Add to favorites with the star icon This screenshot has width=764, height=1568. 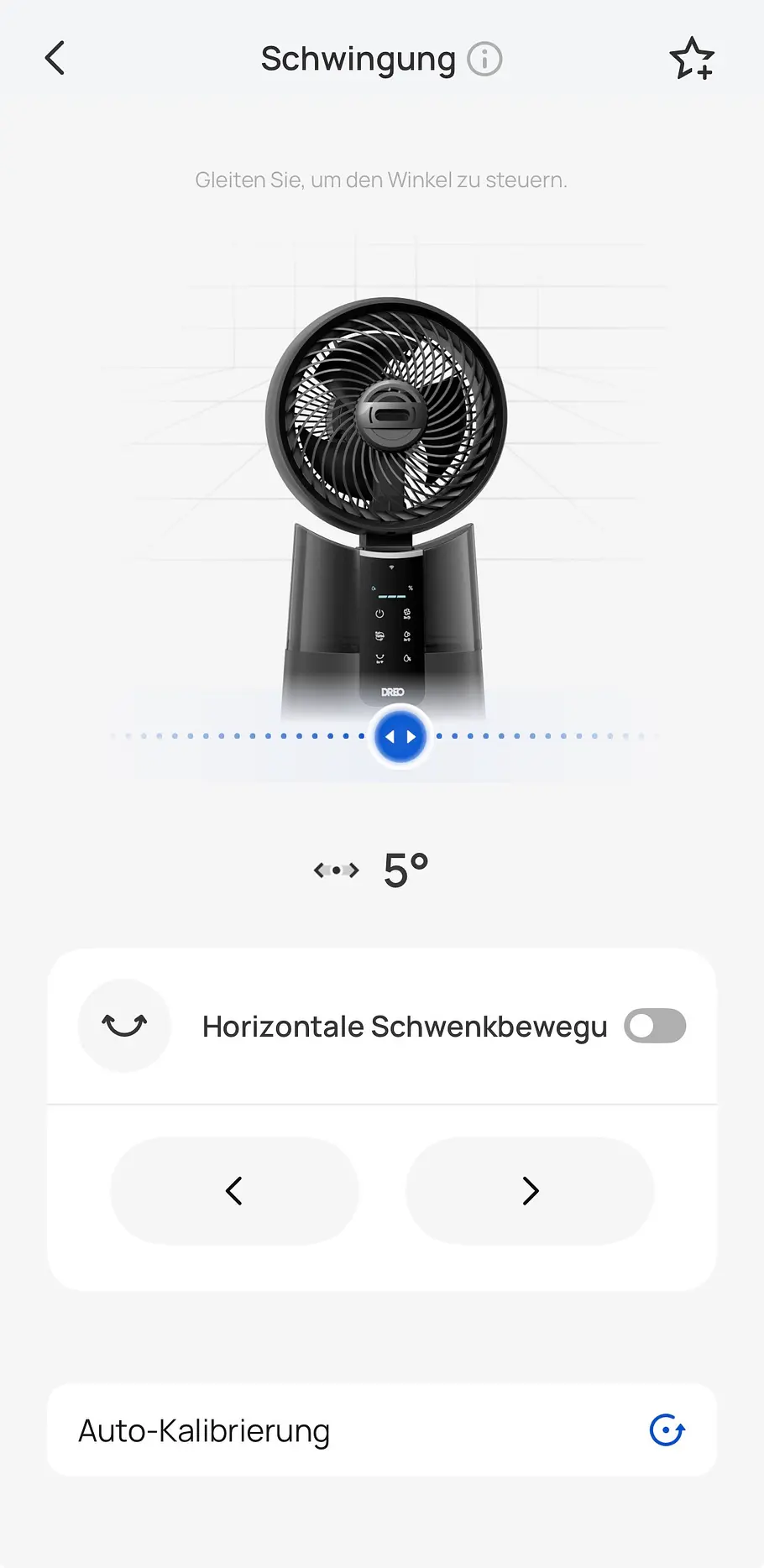point(692,59)
